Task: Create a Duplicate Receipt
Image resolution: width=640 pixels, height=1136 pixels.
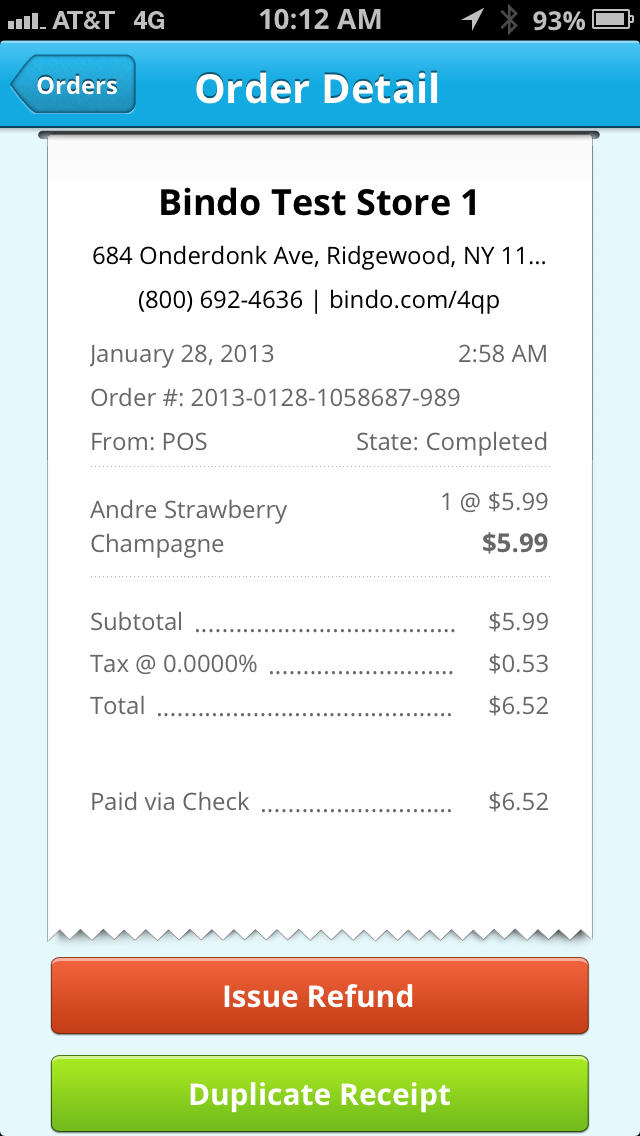Action: [x=320, y=1094]
